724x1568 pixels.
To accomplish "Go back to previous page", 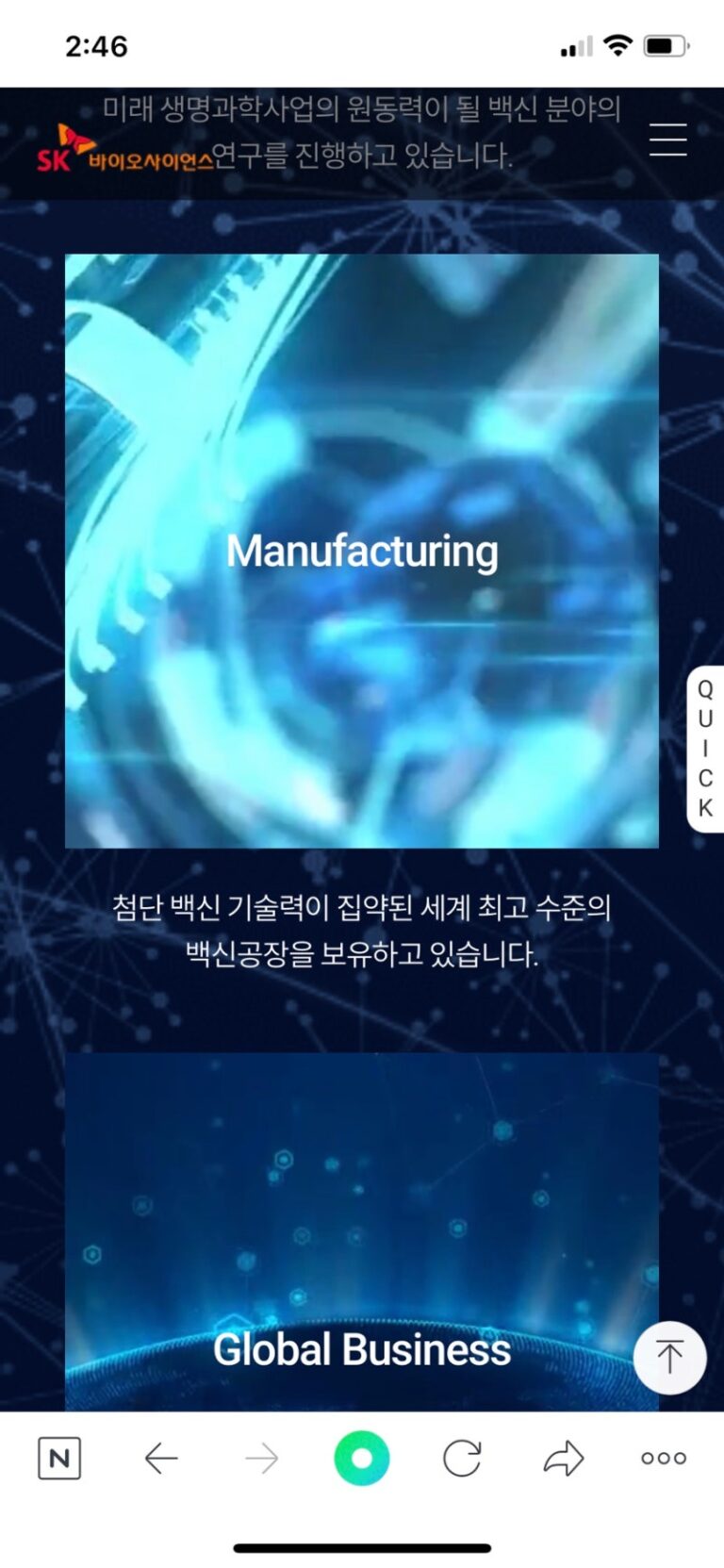I will pyautogui.click(x=161, y=1459).
